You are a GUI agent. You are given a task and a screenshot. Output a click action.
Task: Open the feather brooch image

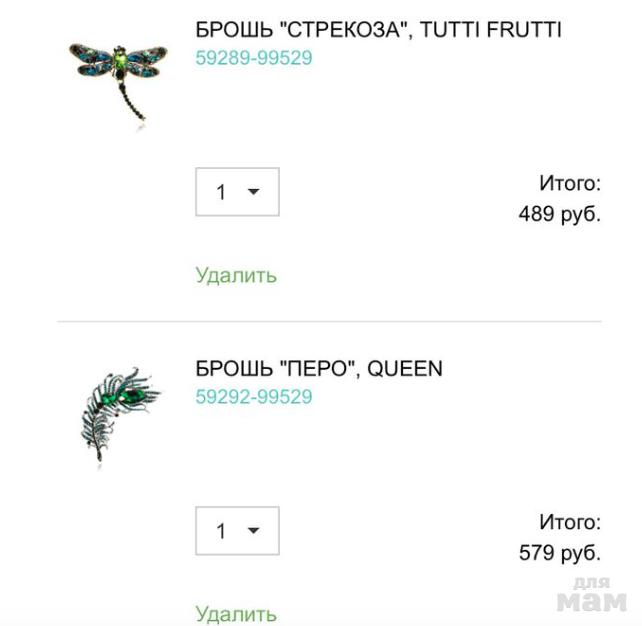coord(116,413)
